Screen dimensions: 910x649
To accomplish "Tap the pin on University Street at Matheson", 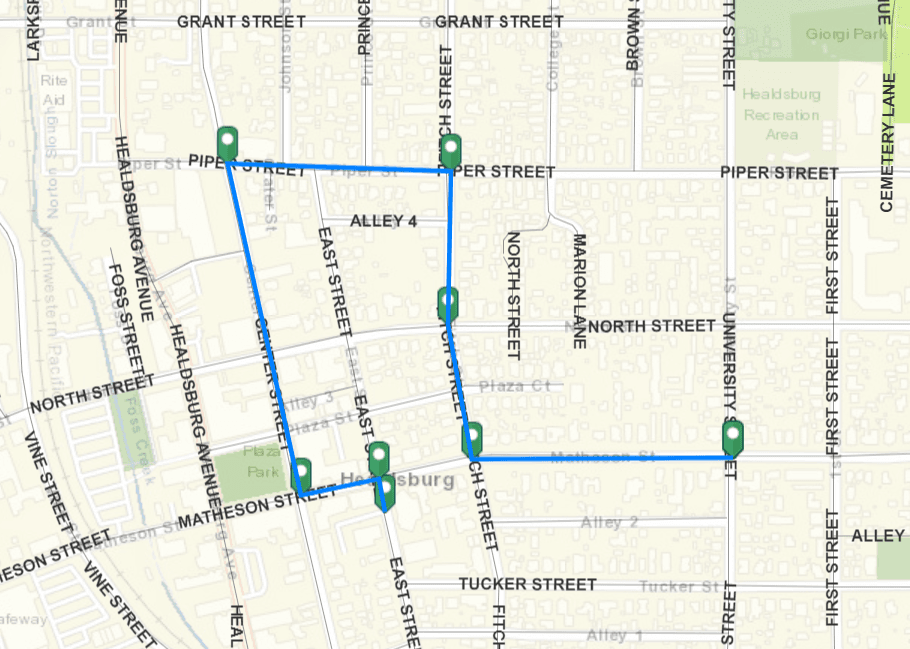I will tap(733, 437).
